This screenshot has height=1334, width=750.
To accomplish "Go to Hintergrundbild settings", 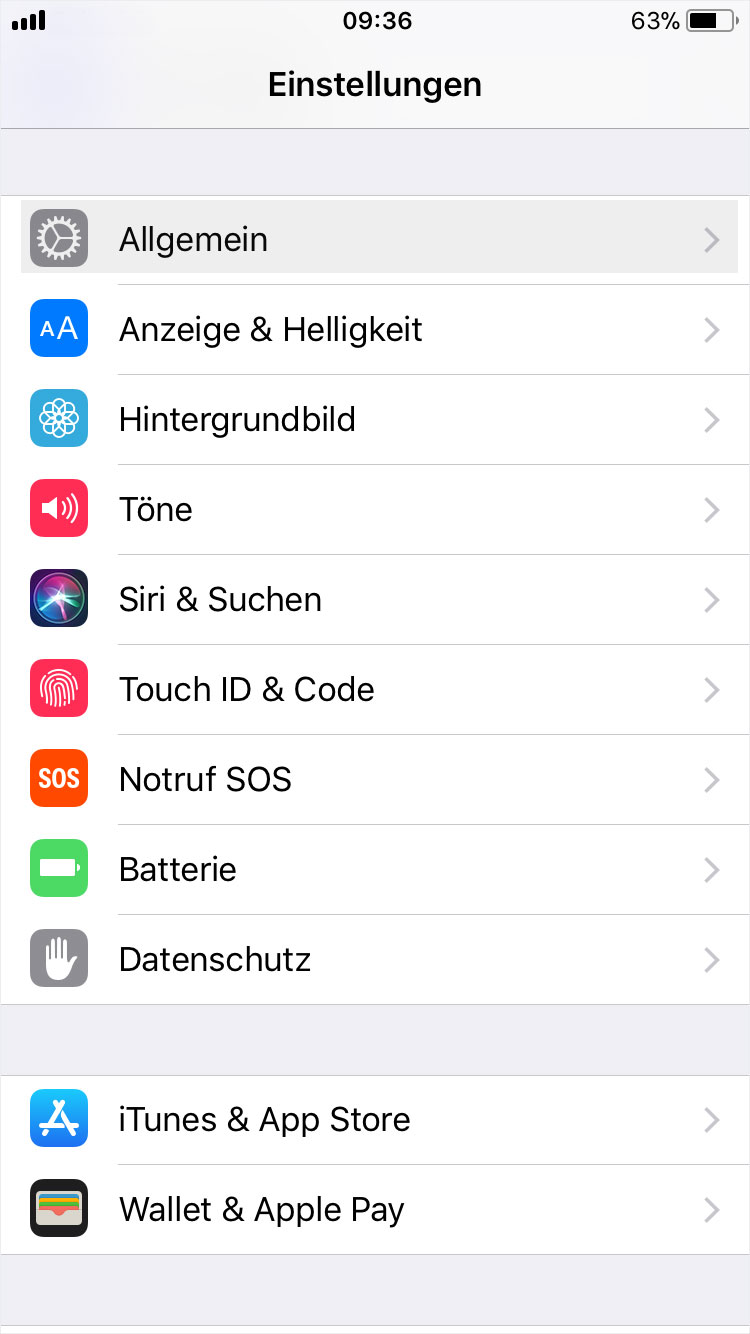I will (375, 420).
